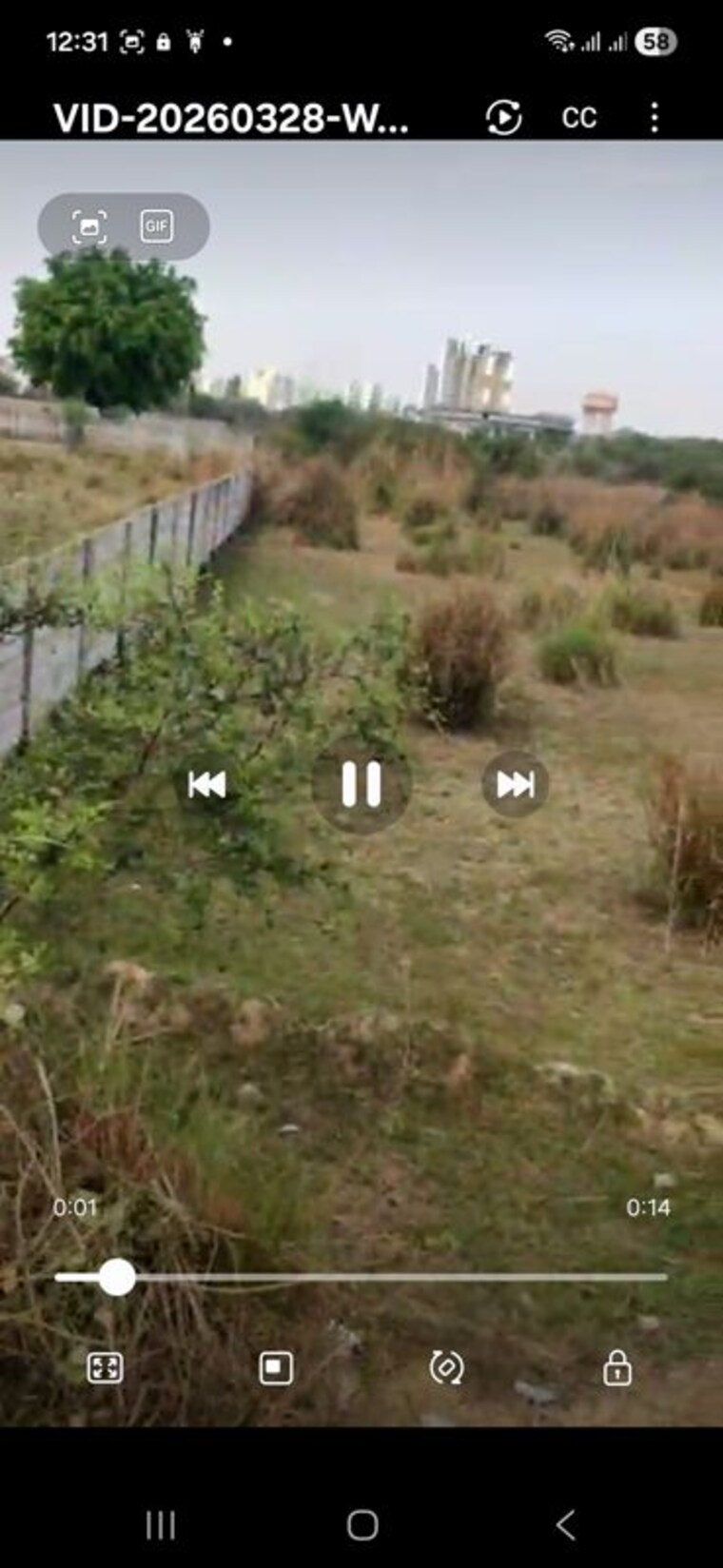
Task: Tap the video progress slider to seek
Action: 381,1277
